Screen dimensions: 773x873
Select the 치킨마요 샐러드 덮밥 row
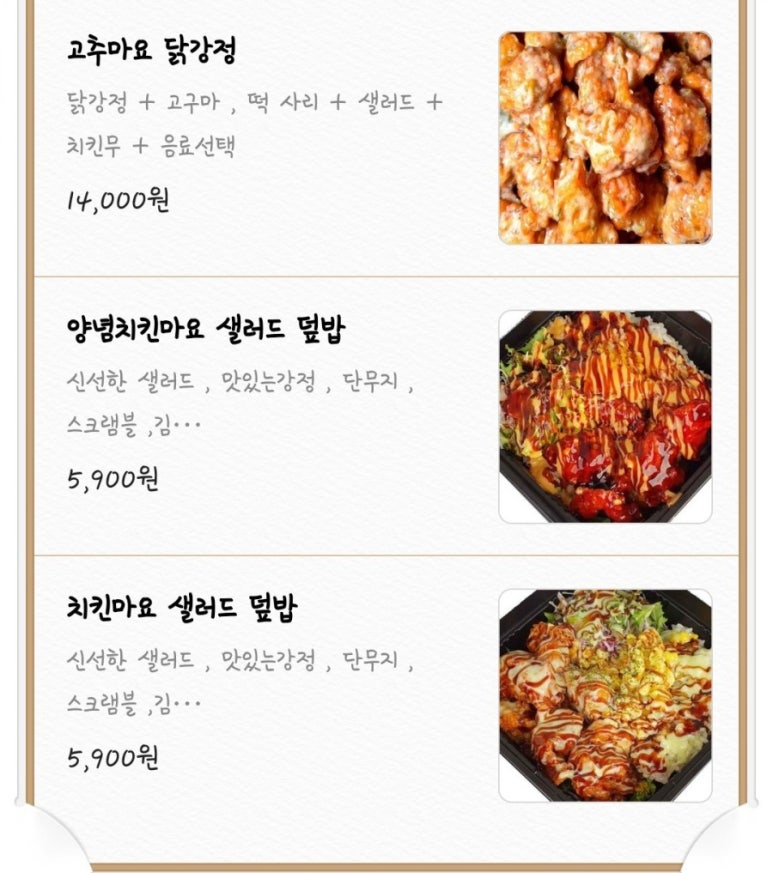[181, 608]
